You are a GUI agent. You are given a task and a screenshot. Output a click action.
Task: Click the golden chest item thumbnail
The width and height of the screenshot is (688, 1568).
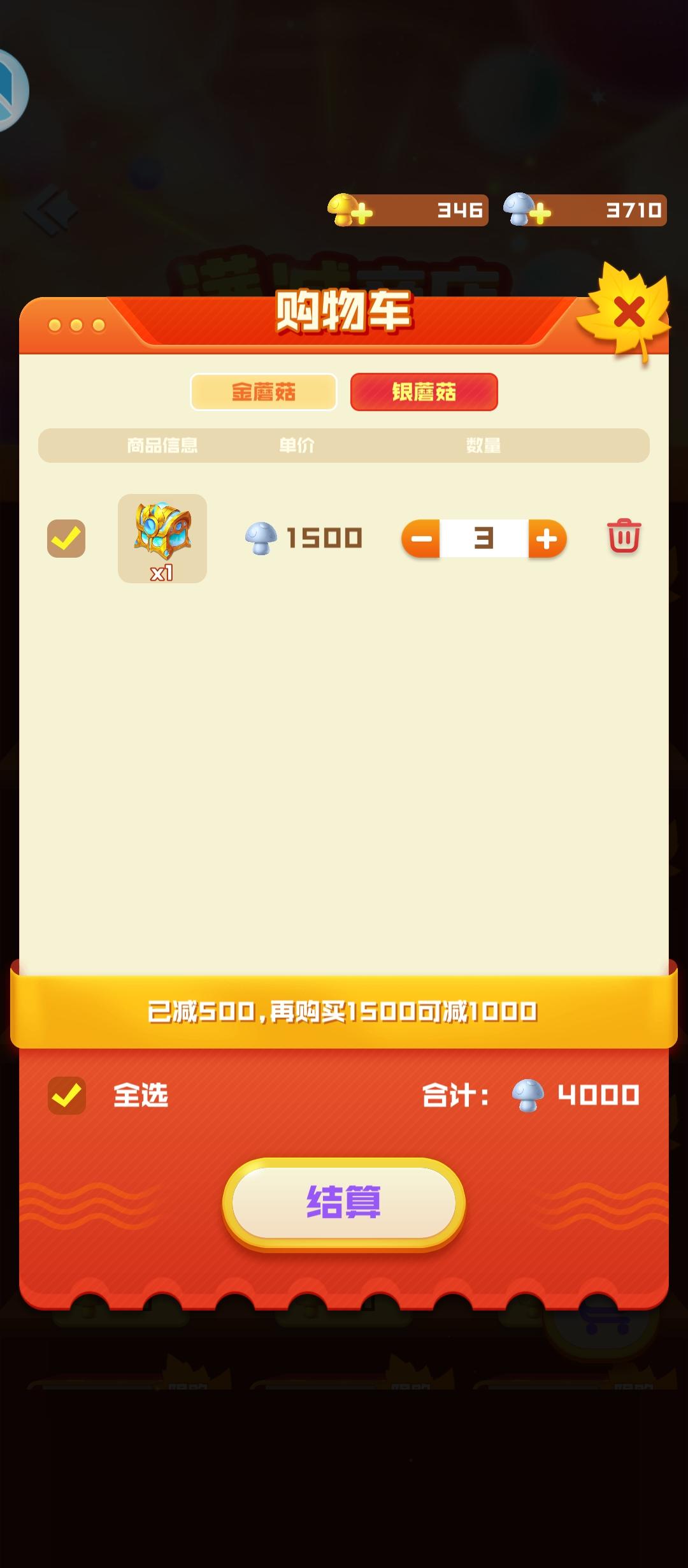[x=162, y=539]
